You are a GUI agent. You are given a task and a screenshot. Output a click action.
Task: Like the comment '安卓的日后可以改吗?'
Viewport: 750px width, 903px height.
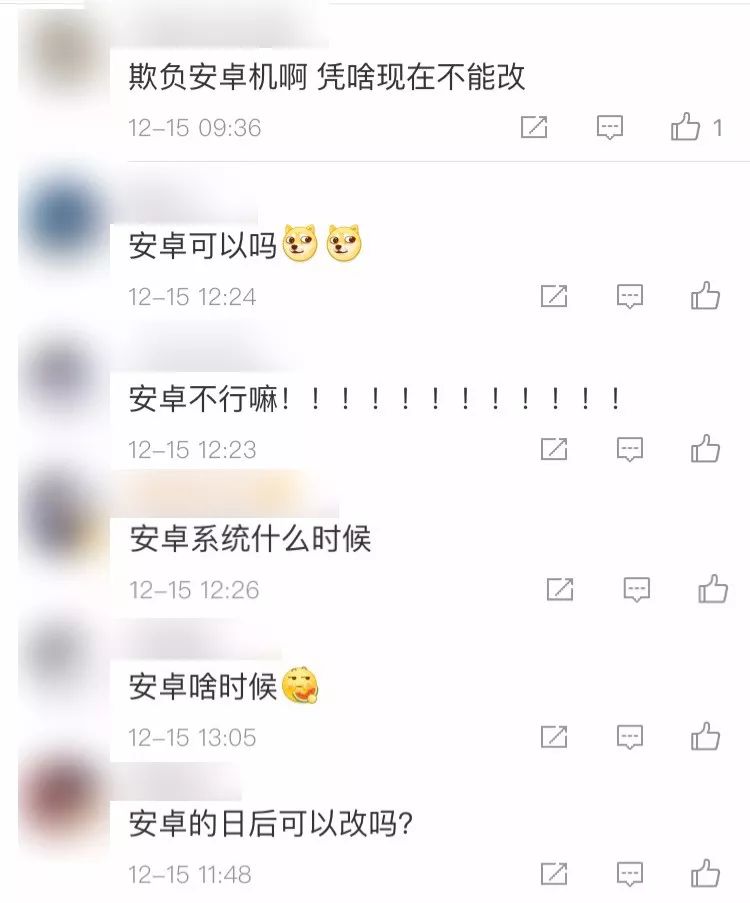tap(706, 873)
